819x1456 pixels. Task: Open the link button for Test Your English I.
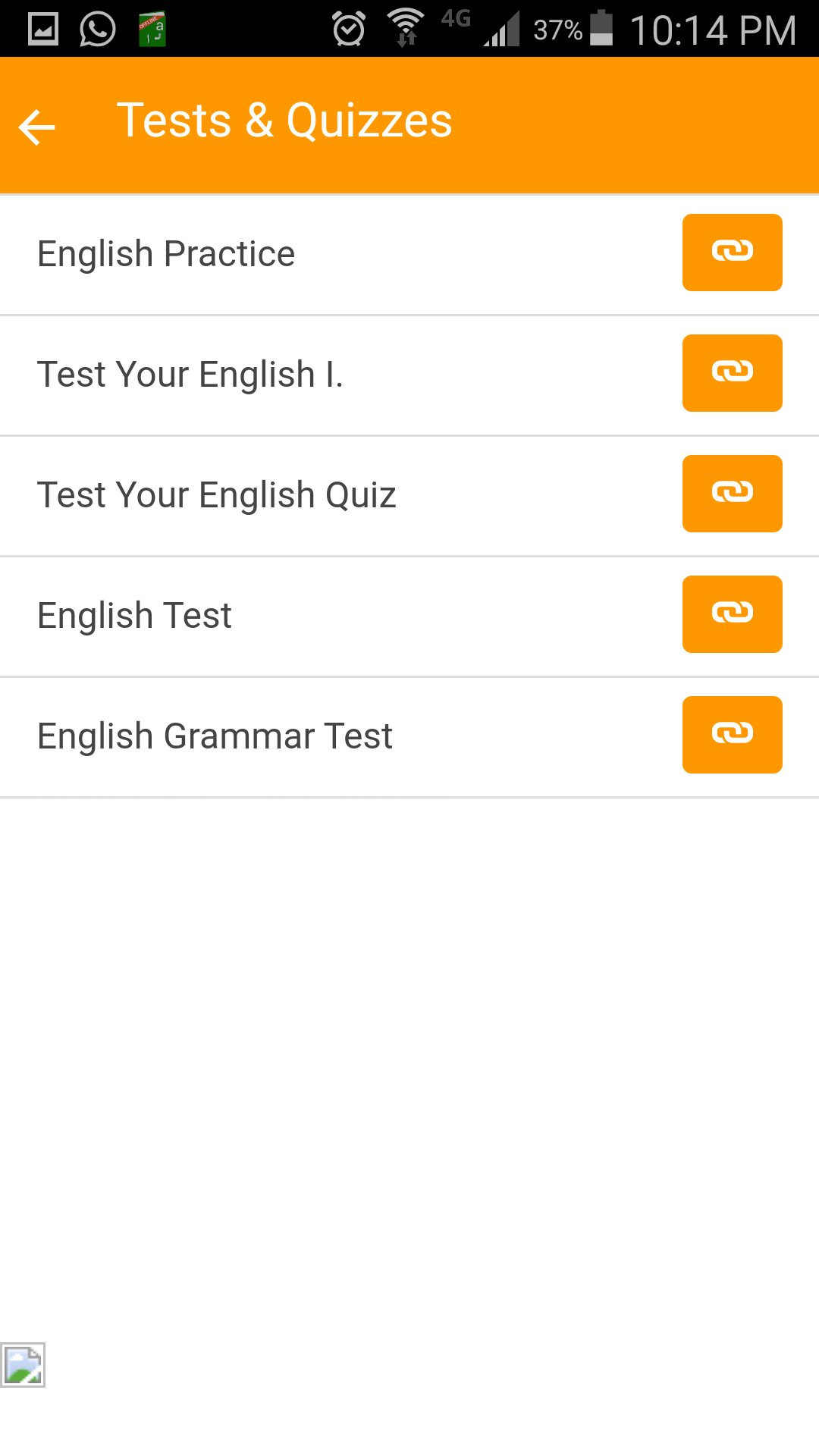tap(732, 373)
